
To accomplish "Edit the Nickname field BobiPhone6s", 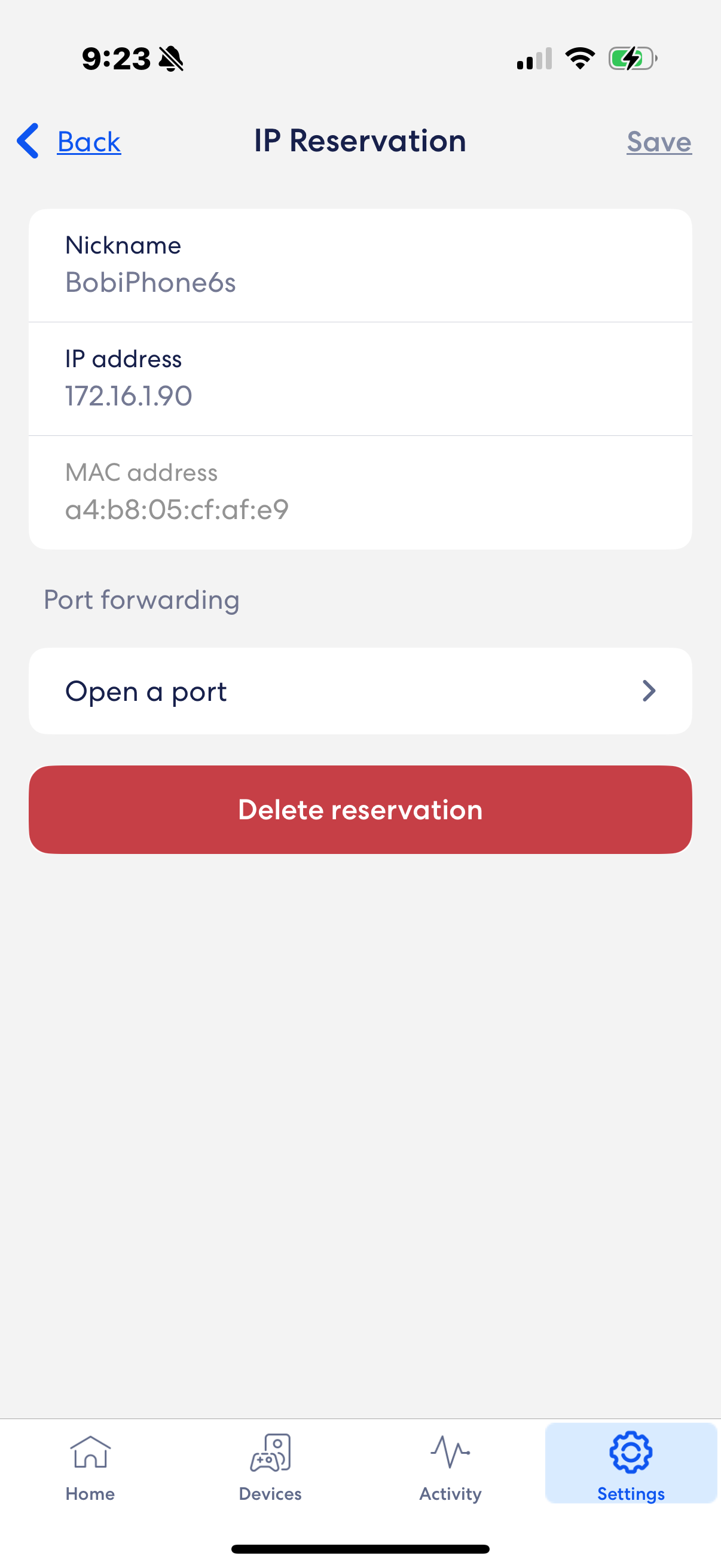I will pos(359,282).
